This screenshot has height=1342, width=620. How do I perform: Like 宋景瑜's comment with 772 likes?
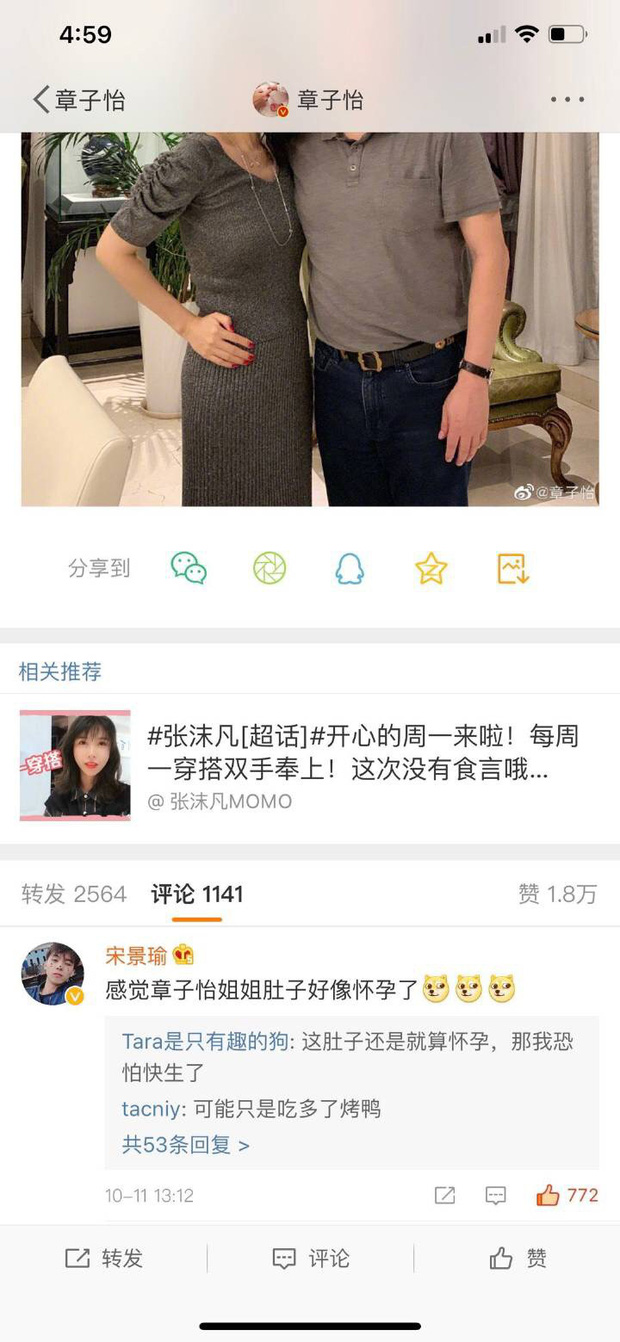click(566, 1195)
